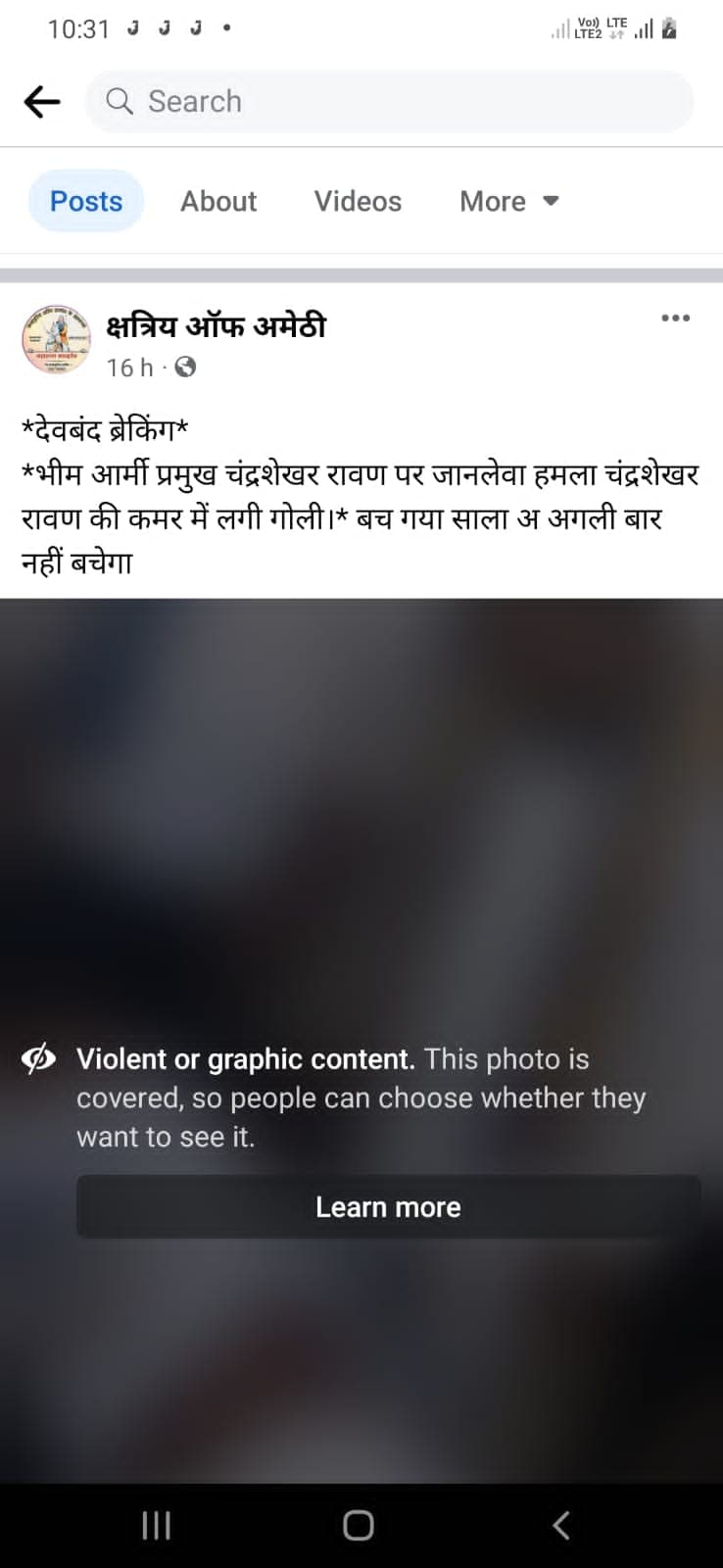Tap the covered violent content photo
The width and height of the screenshot is (723, 1568).
point(361,833)
